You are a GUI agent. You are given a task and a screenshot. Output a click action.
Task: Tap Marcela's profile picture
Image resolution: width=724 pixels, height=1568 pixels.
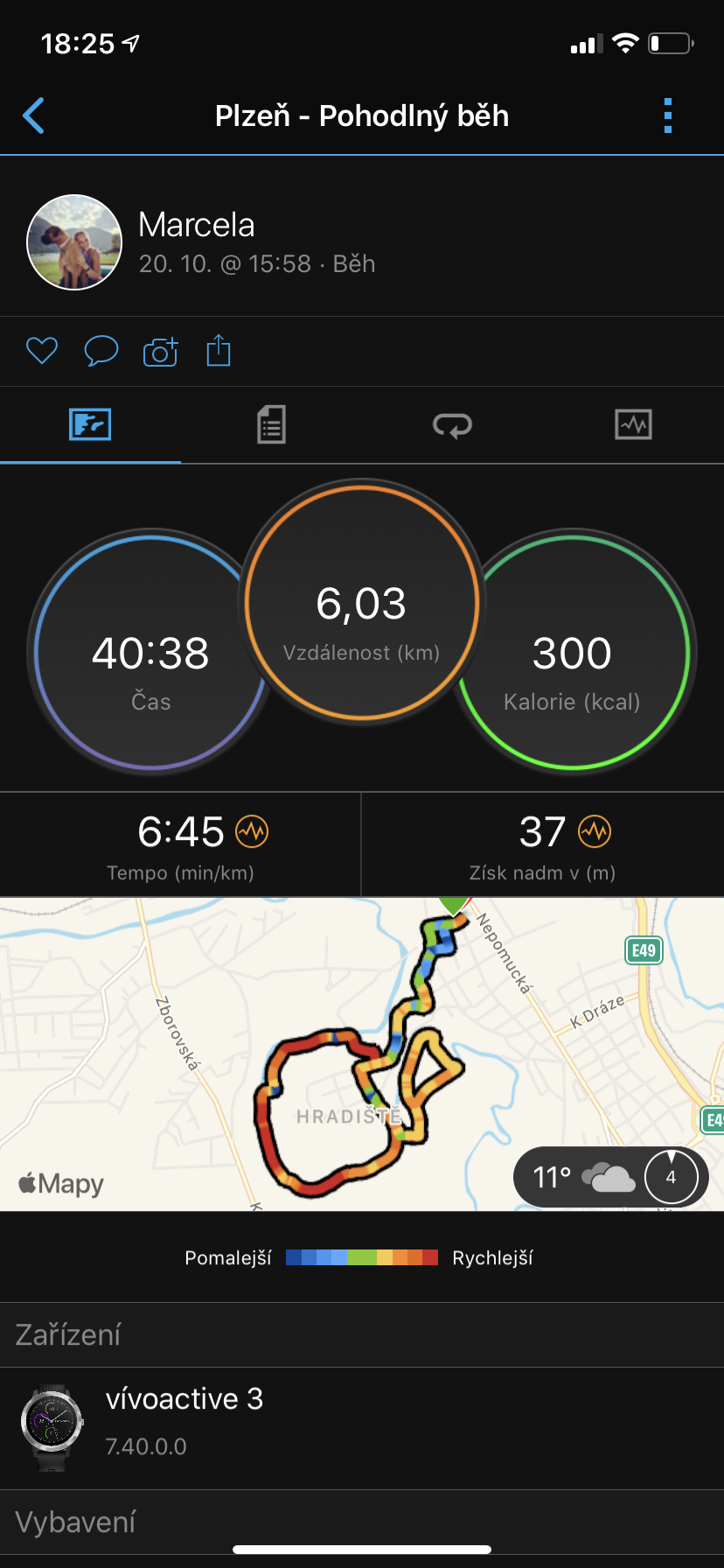pyautogui.click(x=74, y=242)
